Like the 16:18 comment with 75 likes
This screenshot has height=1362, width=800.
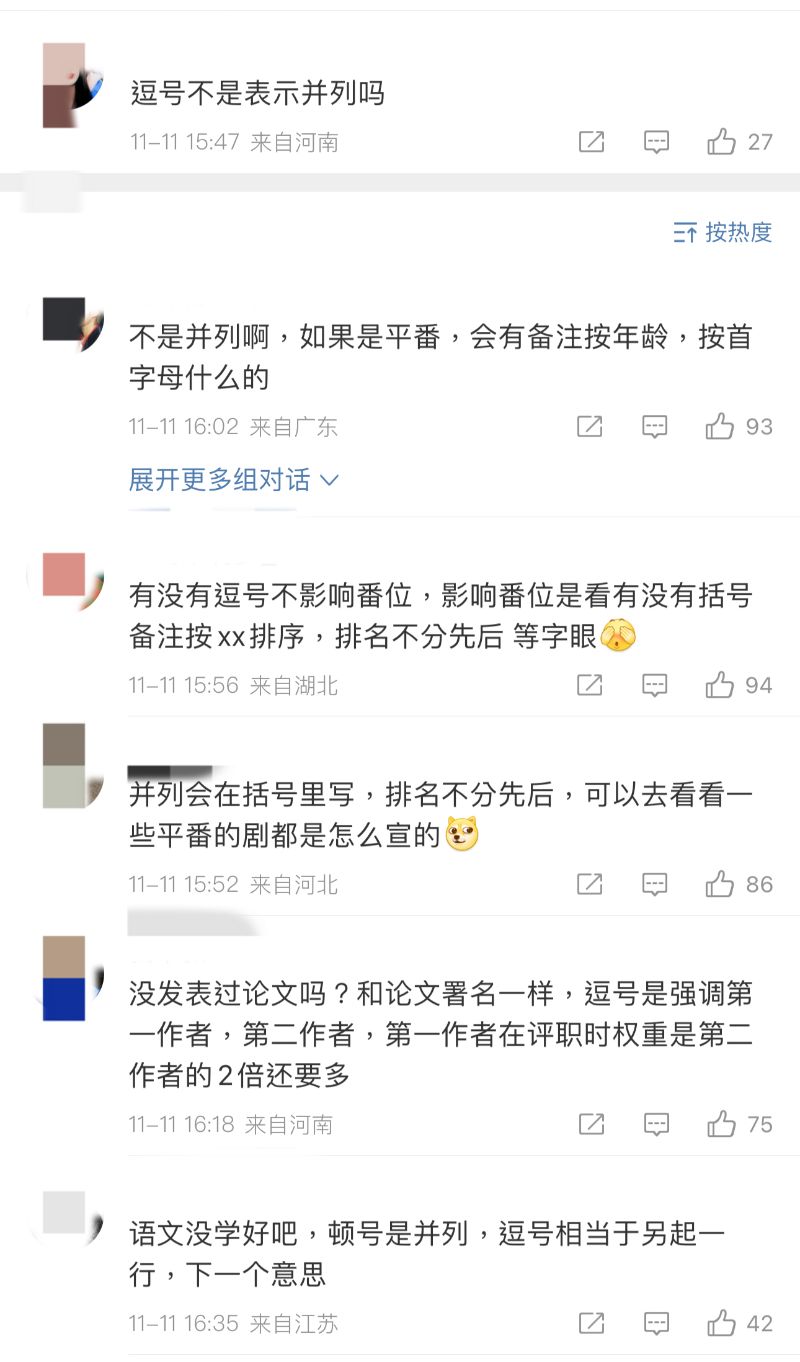point(721,1124)
